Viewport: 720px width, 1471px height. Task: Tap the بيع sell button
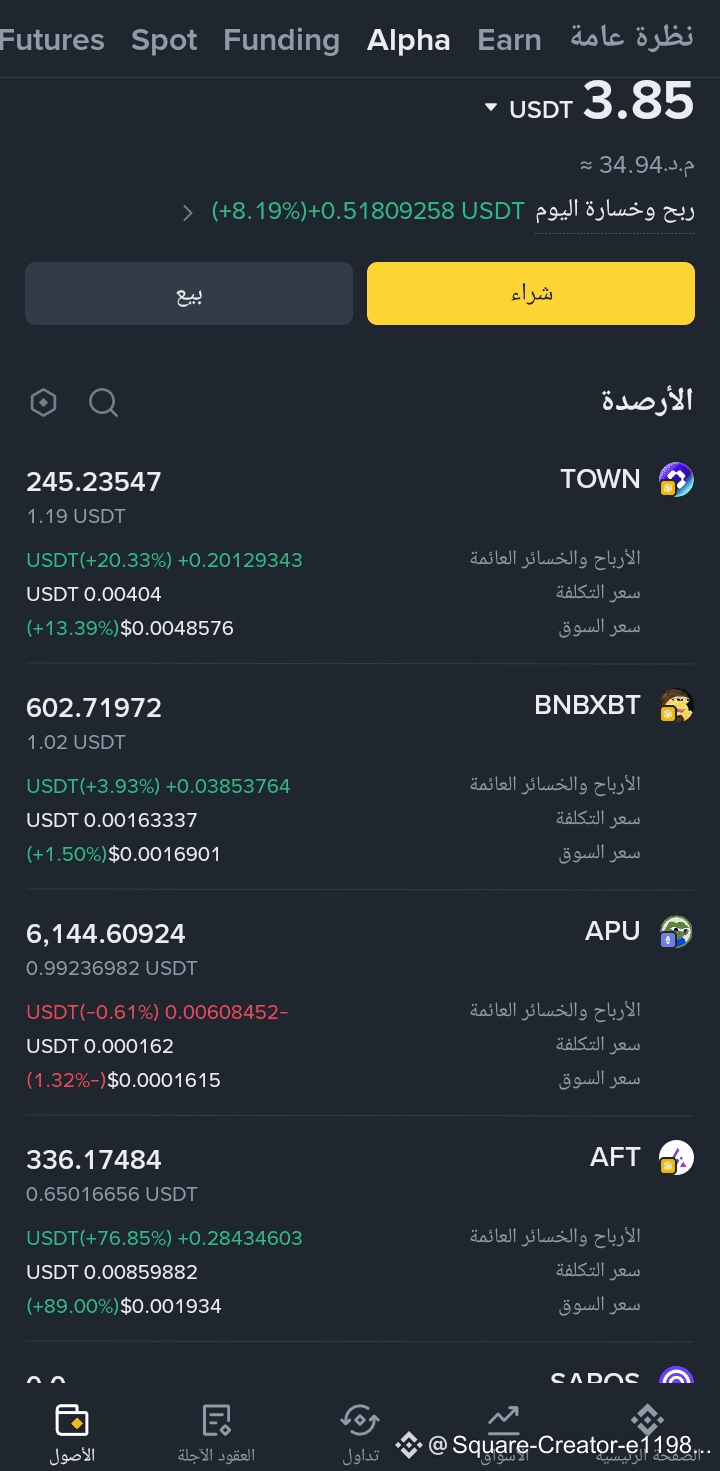(189, 294)
